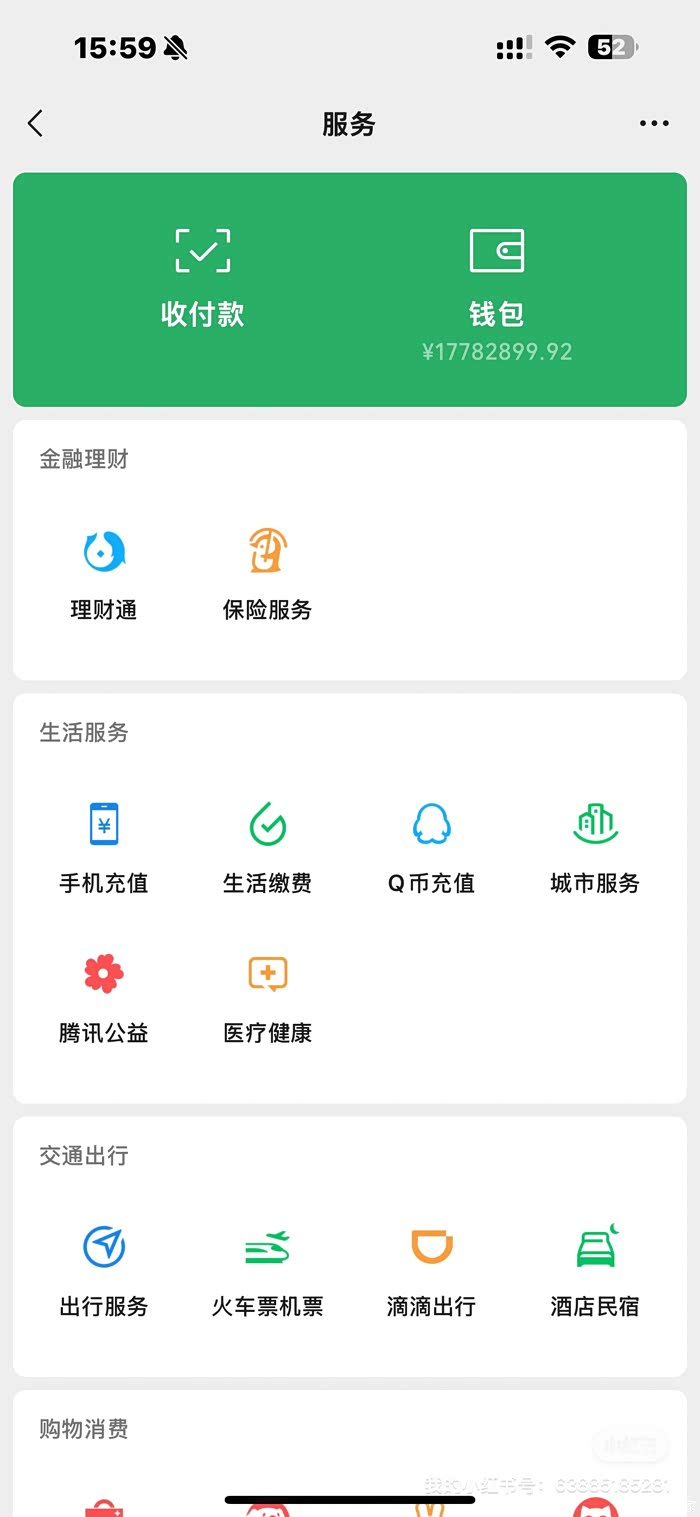The image size is (700, 1517).
Task: Open 收付款 to pay or receive
Action: pos(203,277)
